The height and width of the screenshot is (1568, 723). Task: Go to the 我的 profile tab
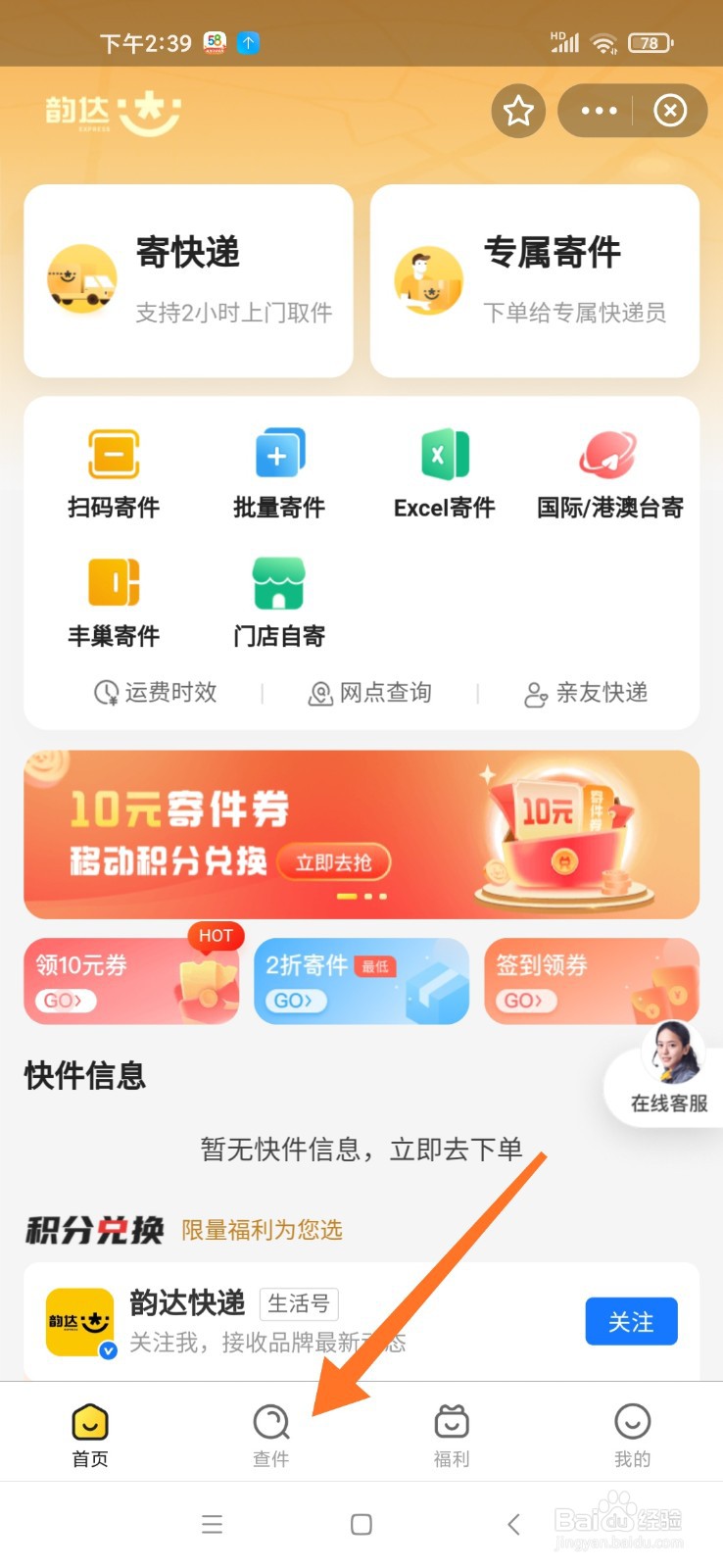(632, 1431)
